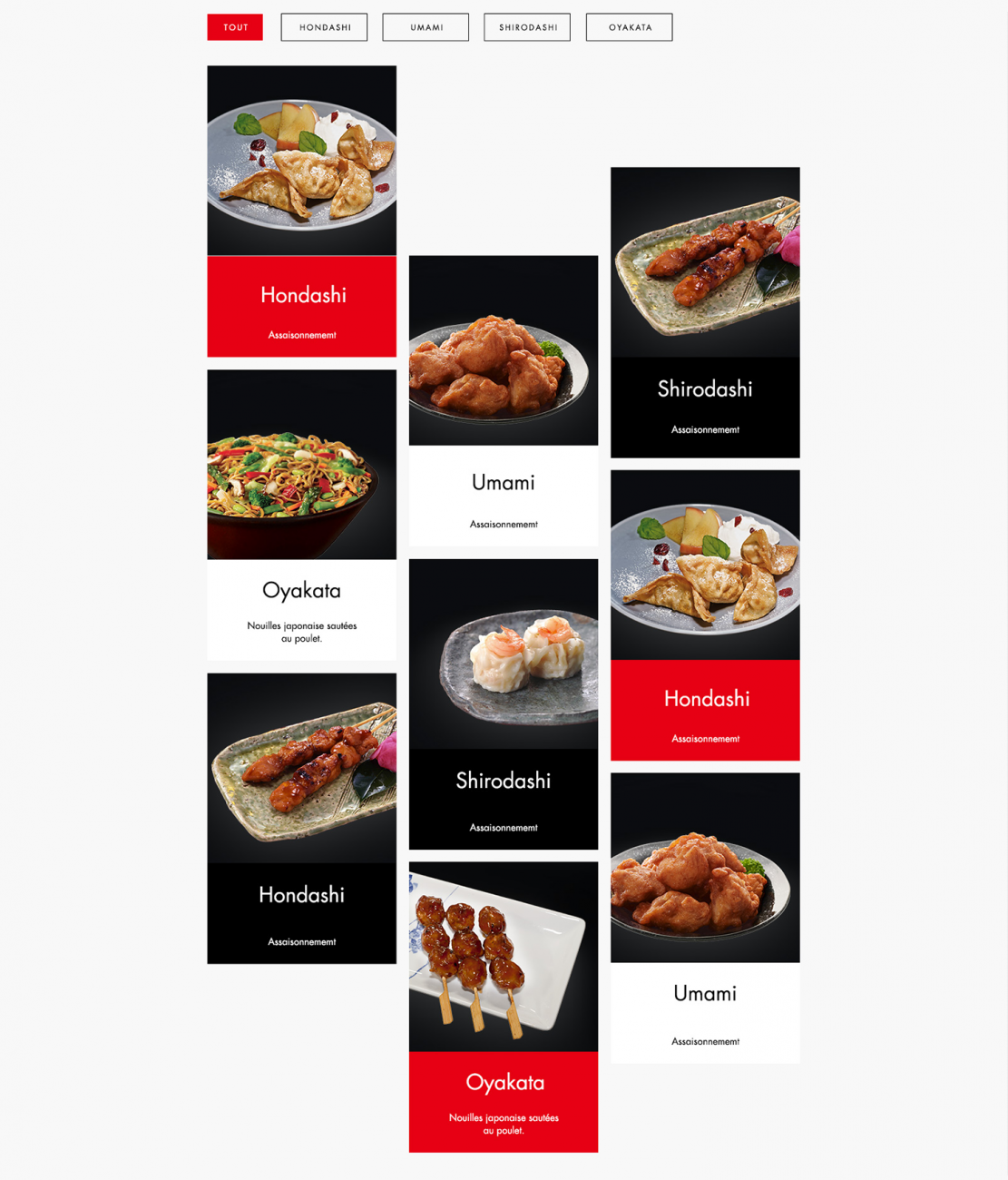Filter by the HONDASHI tab
This screenshot has width=1008, height=1180.
[x=324, y=27]
